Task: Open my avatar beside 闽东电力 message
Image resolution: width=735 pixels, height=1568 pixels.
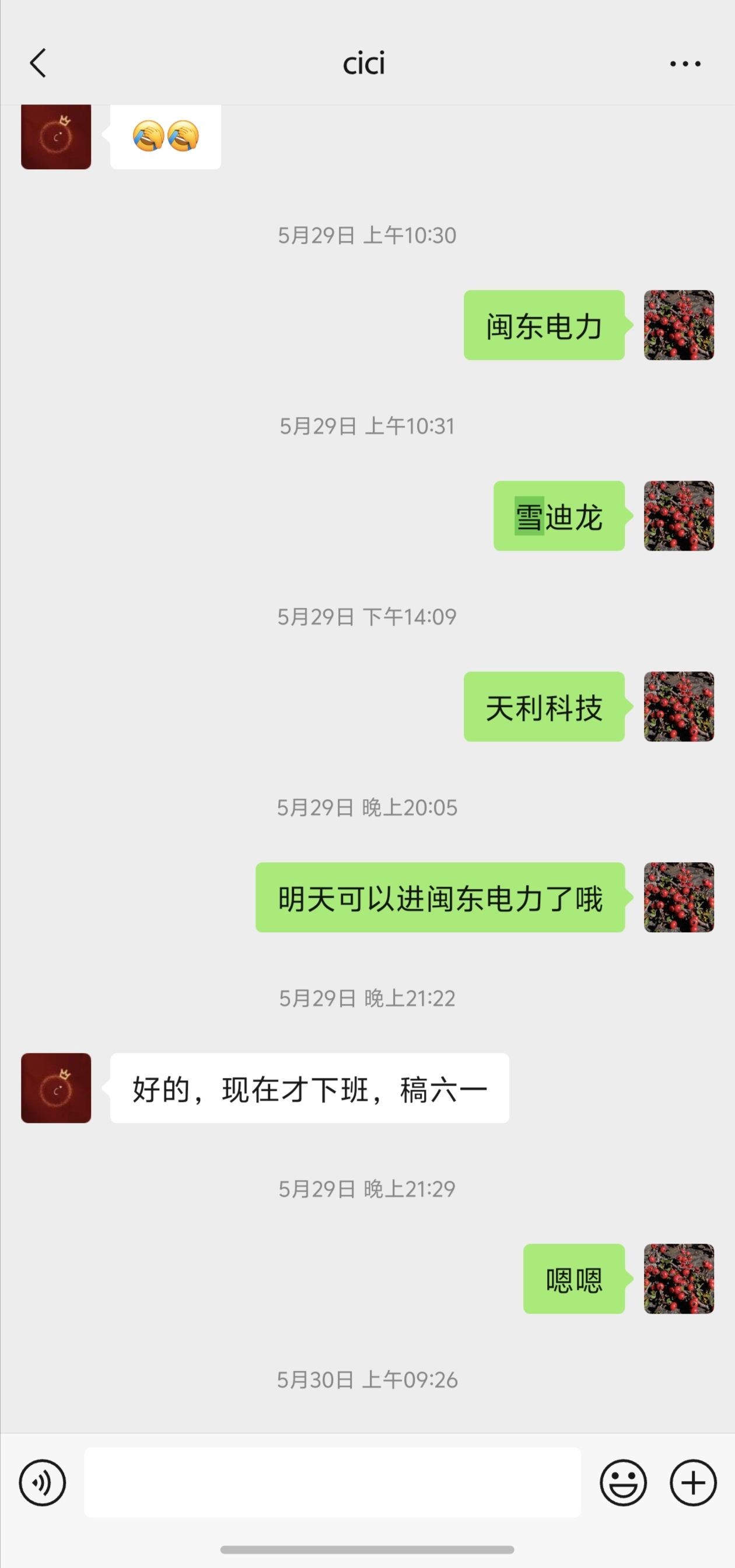Action: 678,325
